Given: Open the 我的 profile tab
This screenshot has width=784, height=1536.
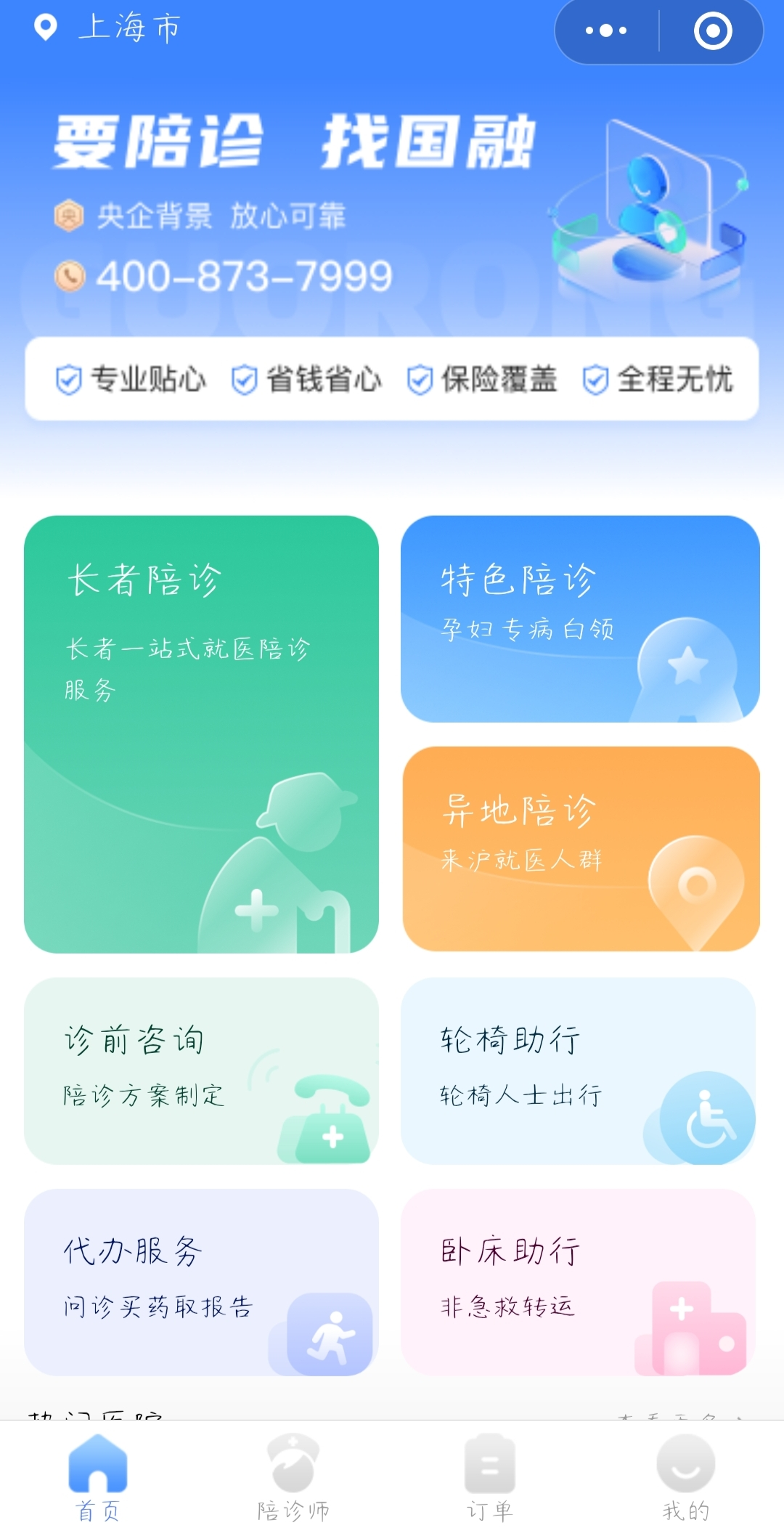Looking at the screenshot, I should click(685, 1478).
